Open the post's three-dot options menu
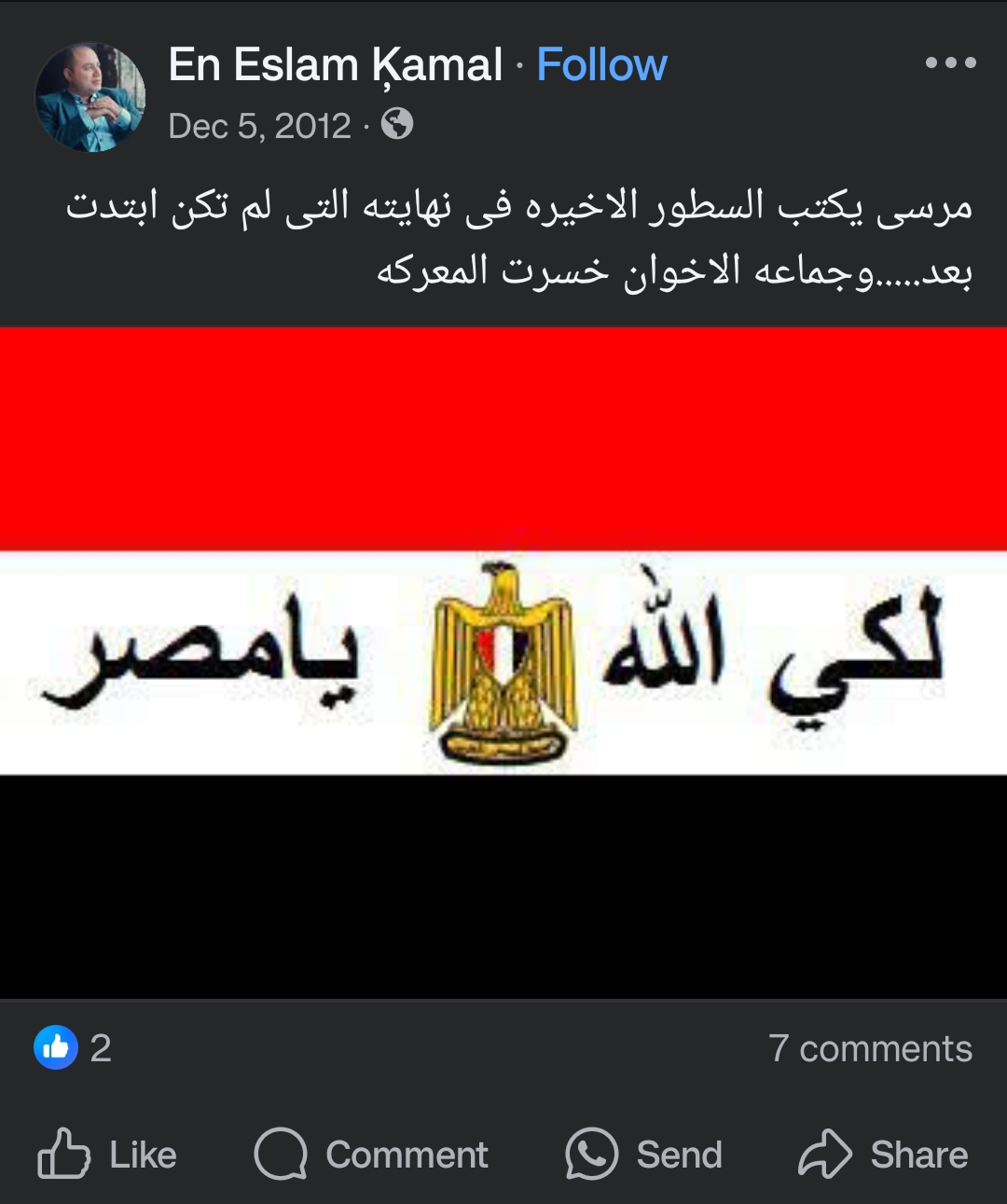This screenshot has height=1204, width=1007. pyautogui.click(x=950, y=63)
